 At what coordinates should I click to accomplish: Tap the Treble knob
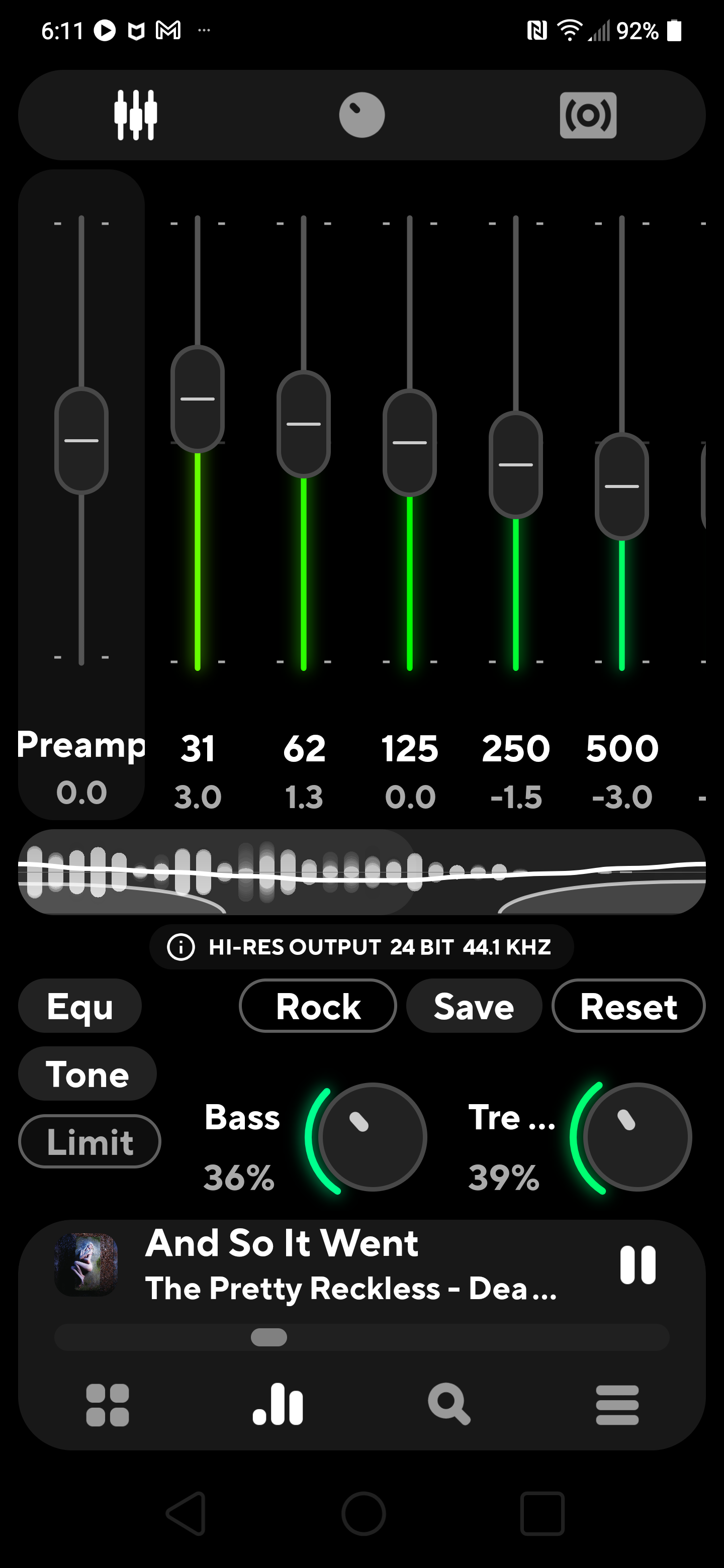click(x=637, y=1136)
